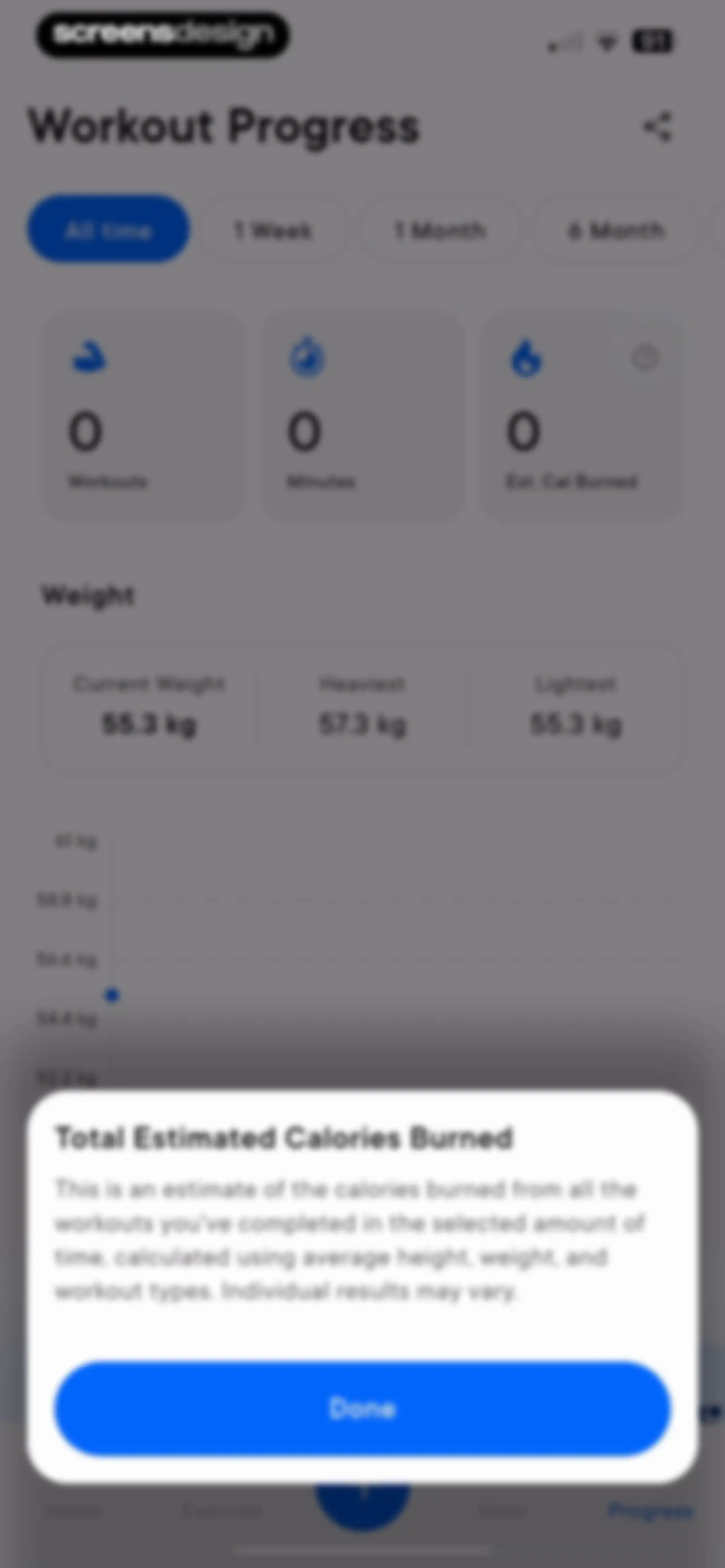Share the workout progress
Image resolution: width=725 pixels, height=1568 pixels.
pos(658,127)
